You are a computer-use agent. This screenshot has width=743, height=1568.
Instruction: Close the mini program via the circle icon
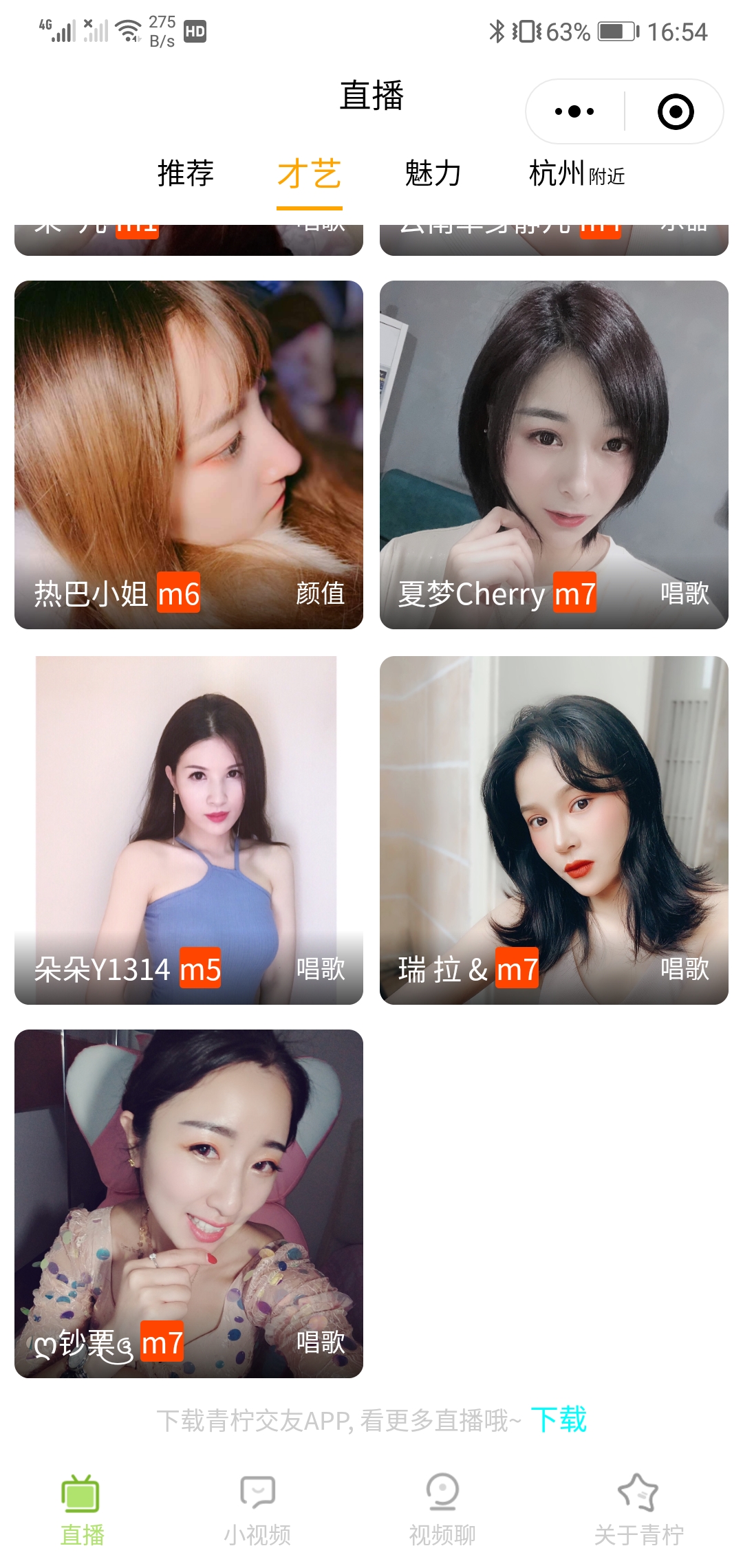point(675,111)
